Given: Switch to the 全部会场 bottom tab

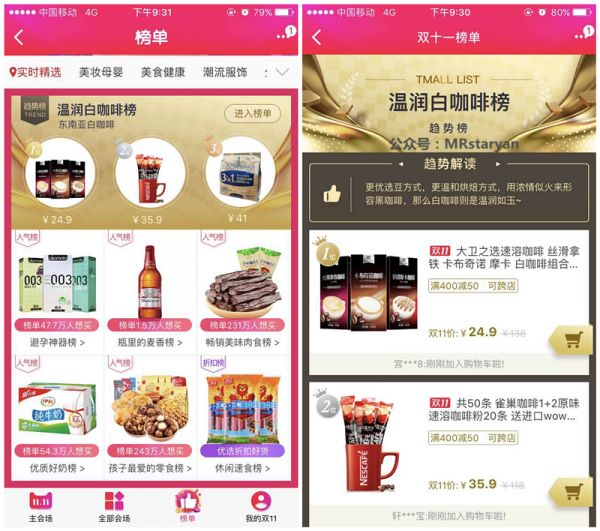Looking at the screenshot, I should click(112, 505).
